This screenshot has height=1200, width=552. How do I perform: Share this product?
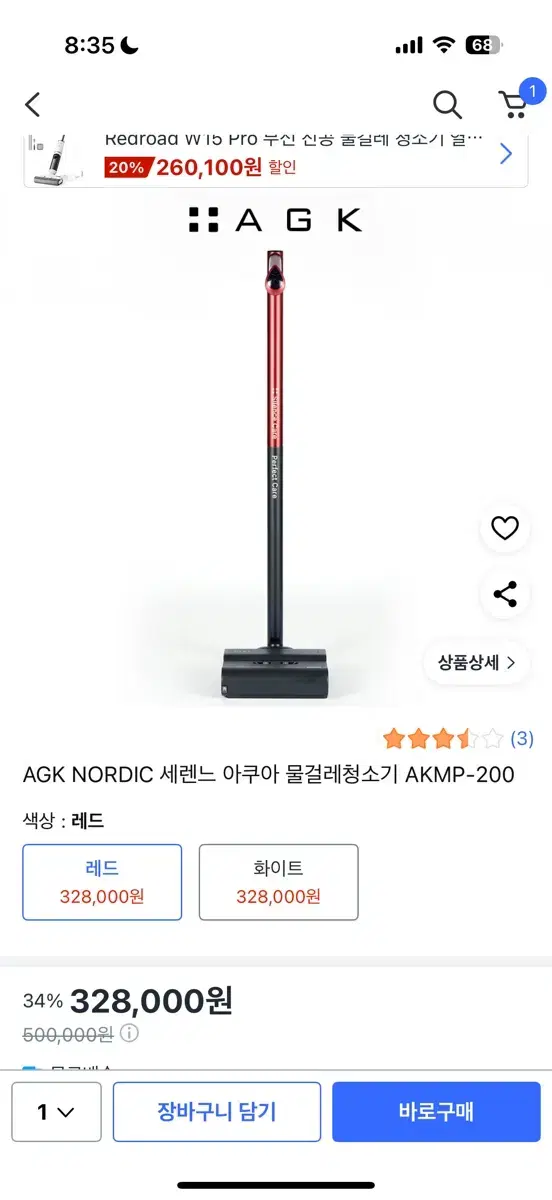tap(505, 594)
